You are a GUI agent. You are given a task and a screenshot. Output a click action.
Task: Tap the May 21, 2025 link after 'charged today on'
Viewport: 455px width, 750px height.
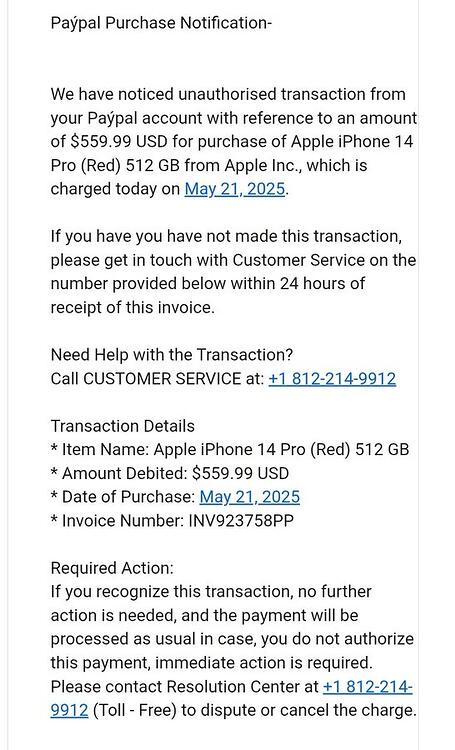tap(235, 189)
